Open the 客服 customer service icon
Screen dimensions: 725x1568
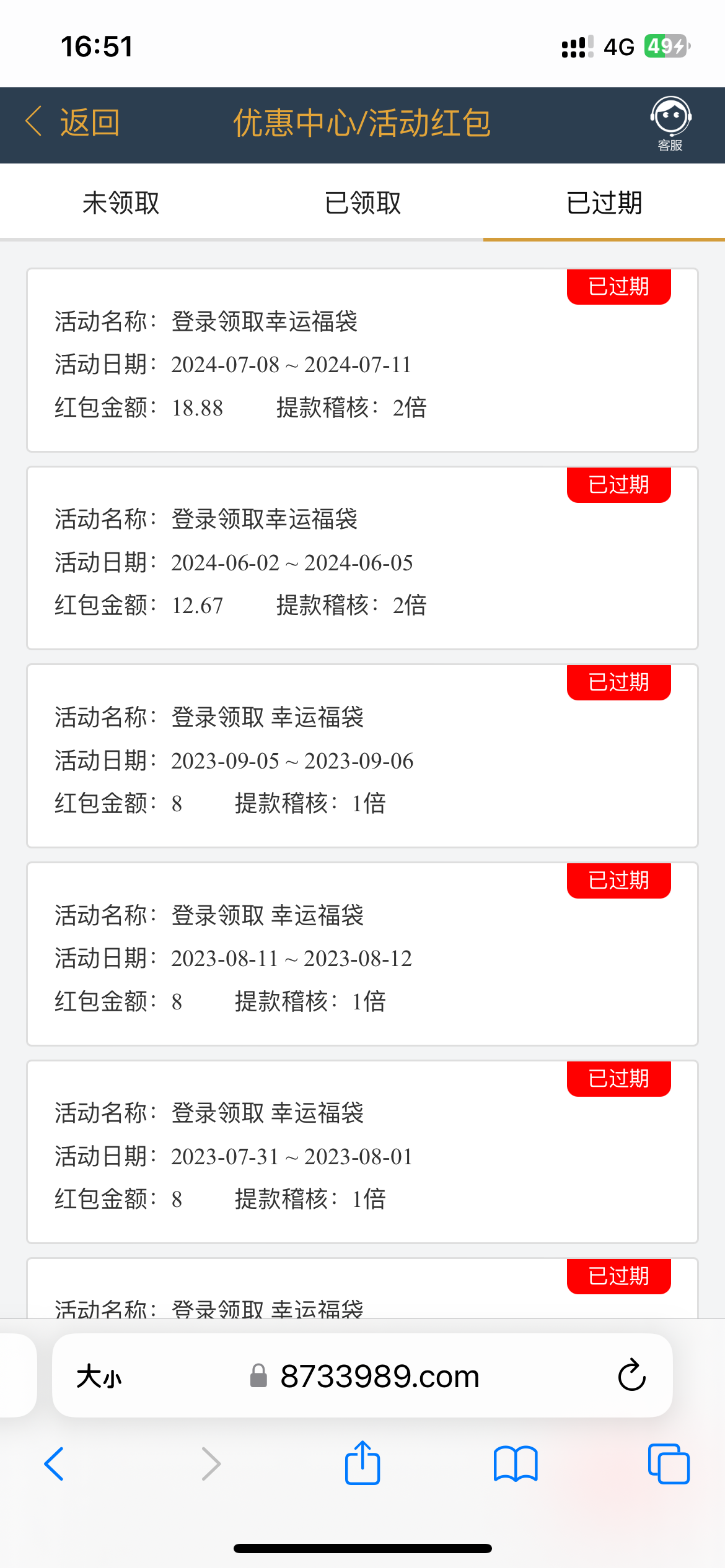(670, 124)
